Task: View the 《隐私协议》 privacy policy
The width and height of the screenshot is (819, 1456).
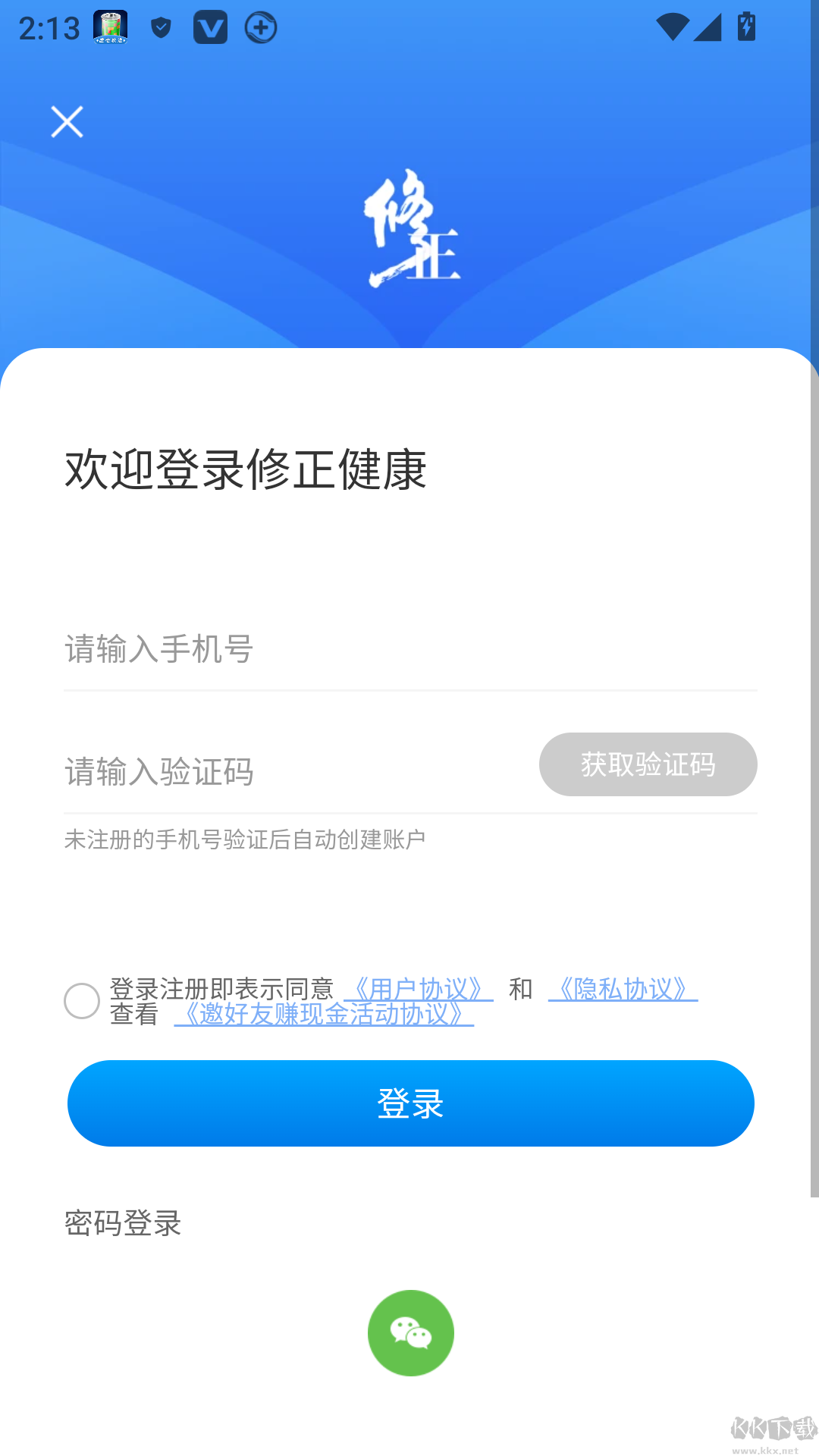Action: pos(622,987)
